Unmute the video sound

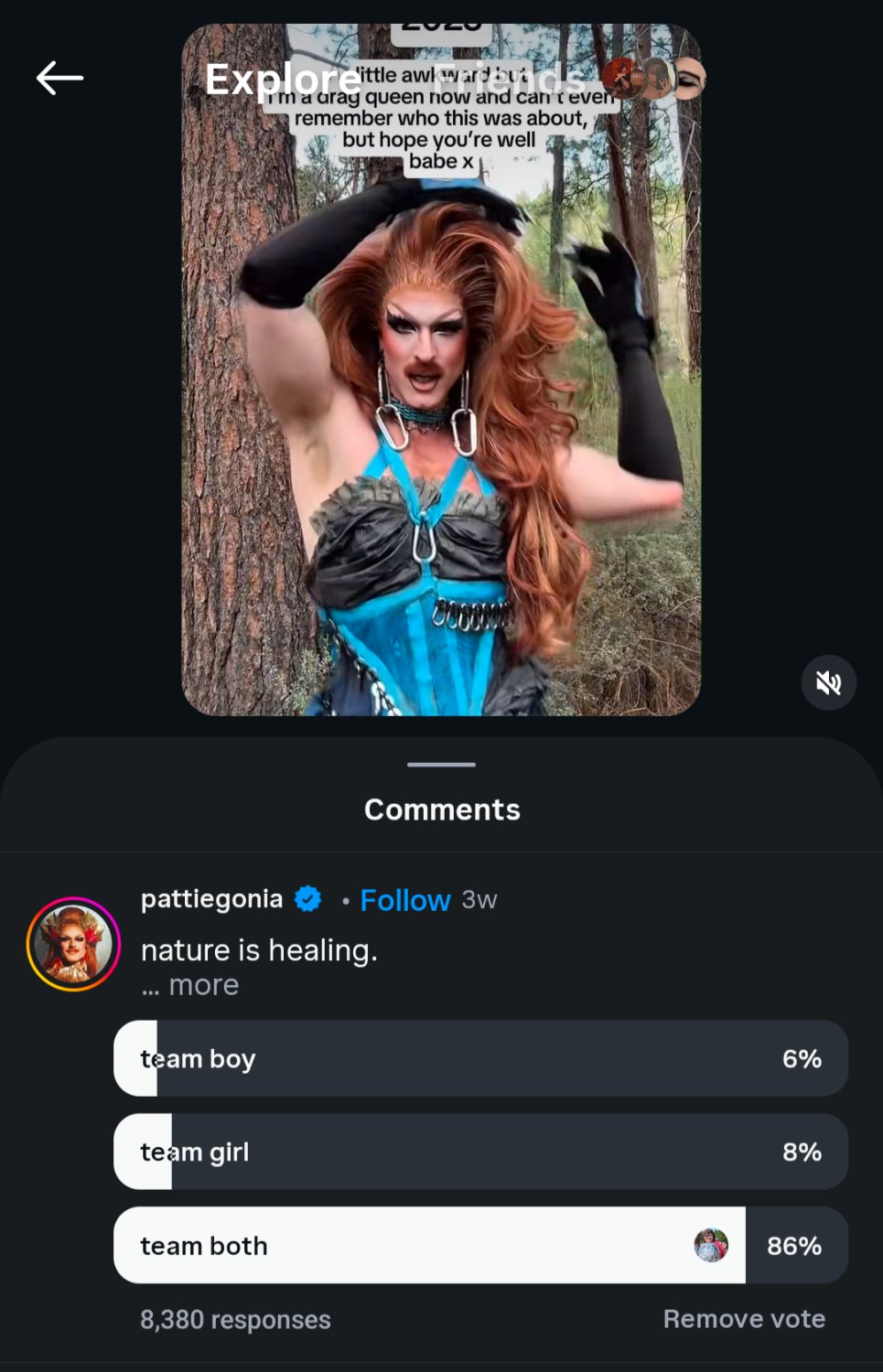[x=828, y=682]
